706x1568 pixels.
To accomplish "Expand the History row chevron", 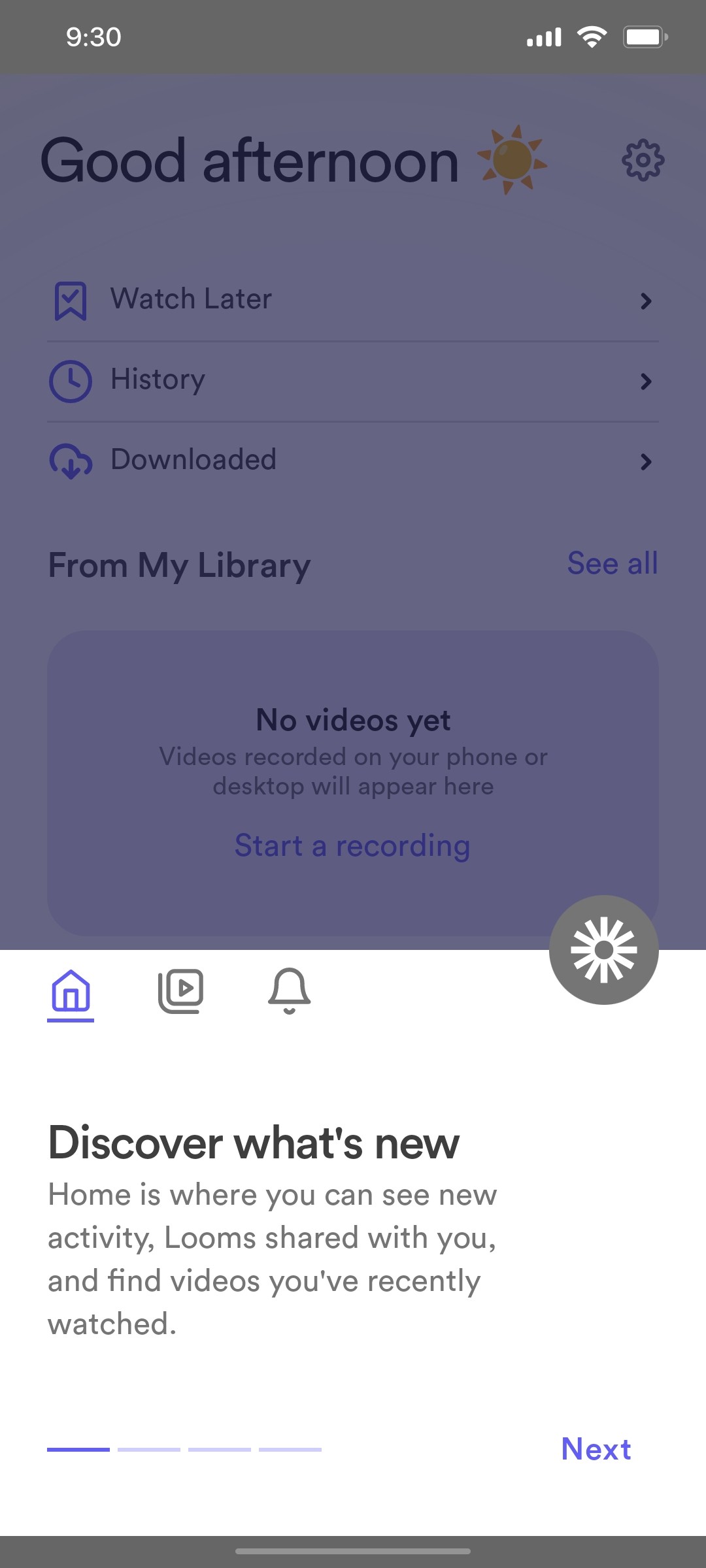I will [647, 382].
